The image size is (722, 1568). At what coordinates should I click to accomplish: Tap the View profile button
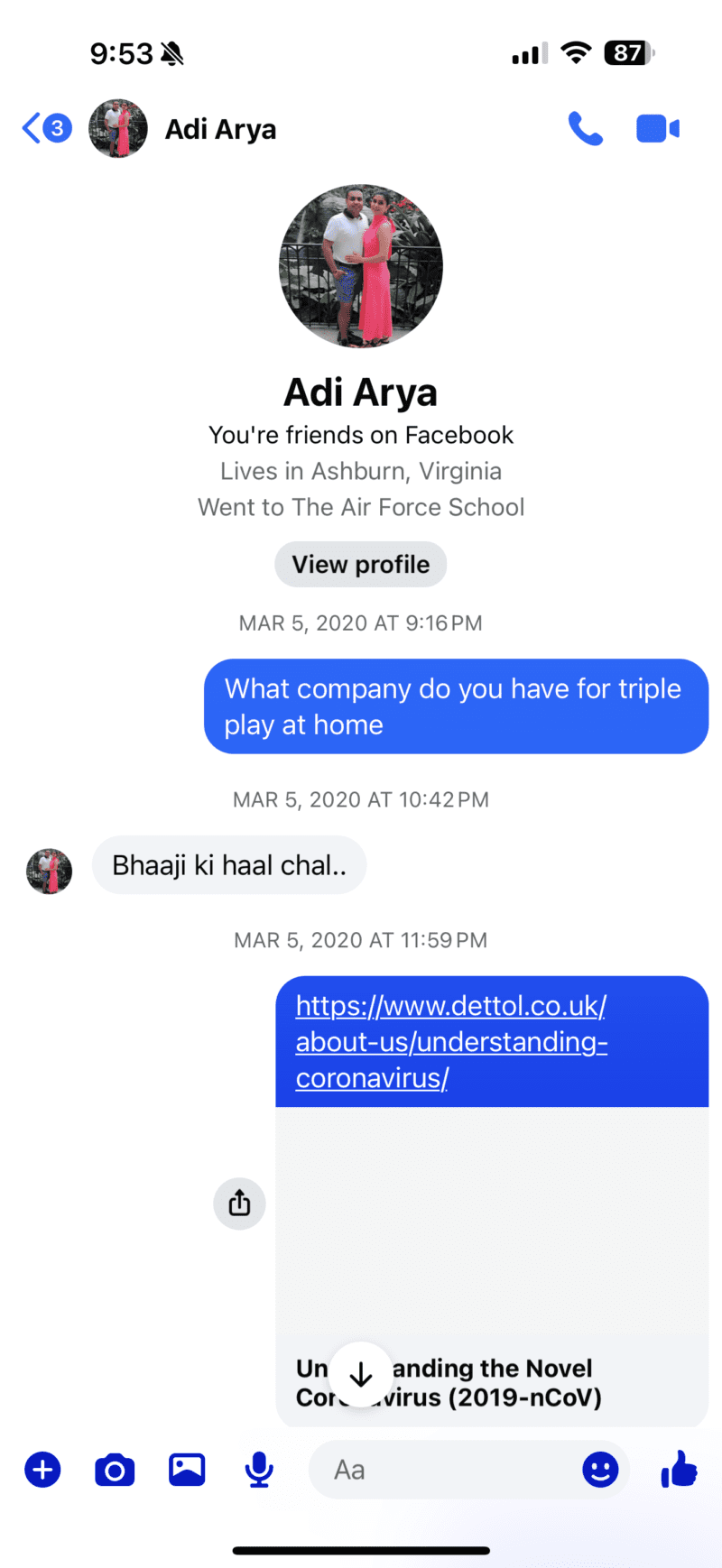360,564
